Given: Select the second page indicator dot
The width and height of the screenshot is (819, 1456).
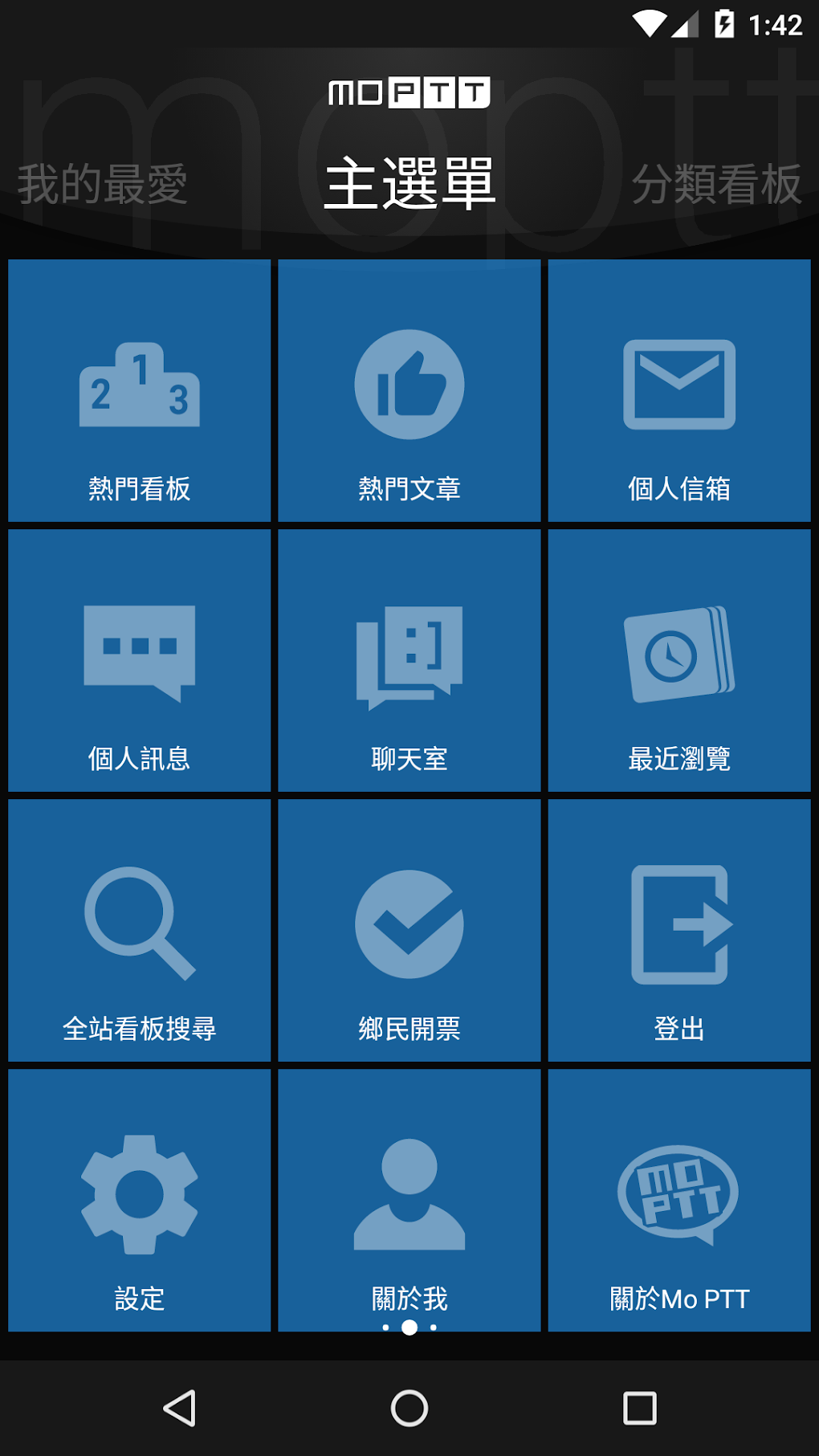Looking at the screenshot, I should pos(409,1328).
